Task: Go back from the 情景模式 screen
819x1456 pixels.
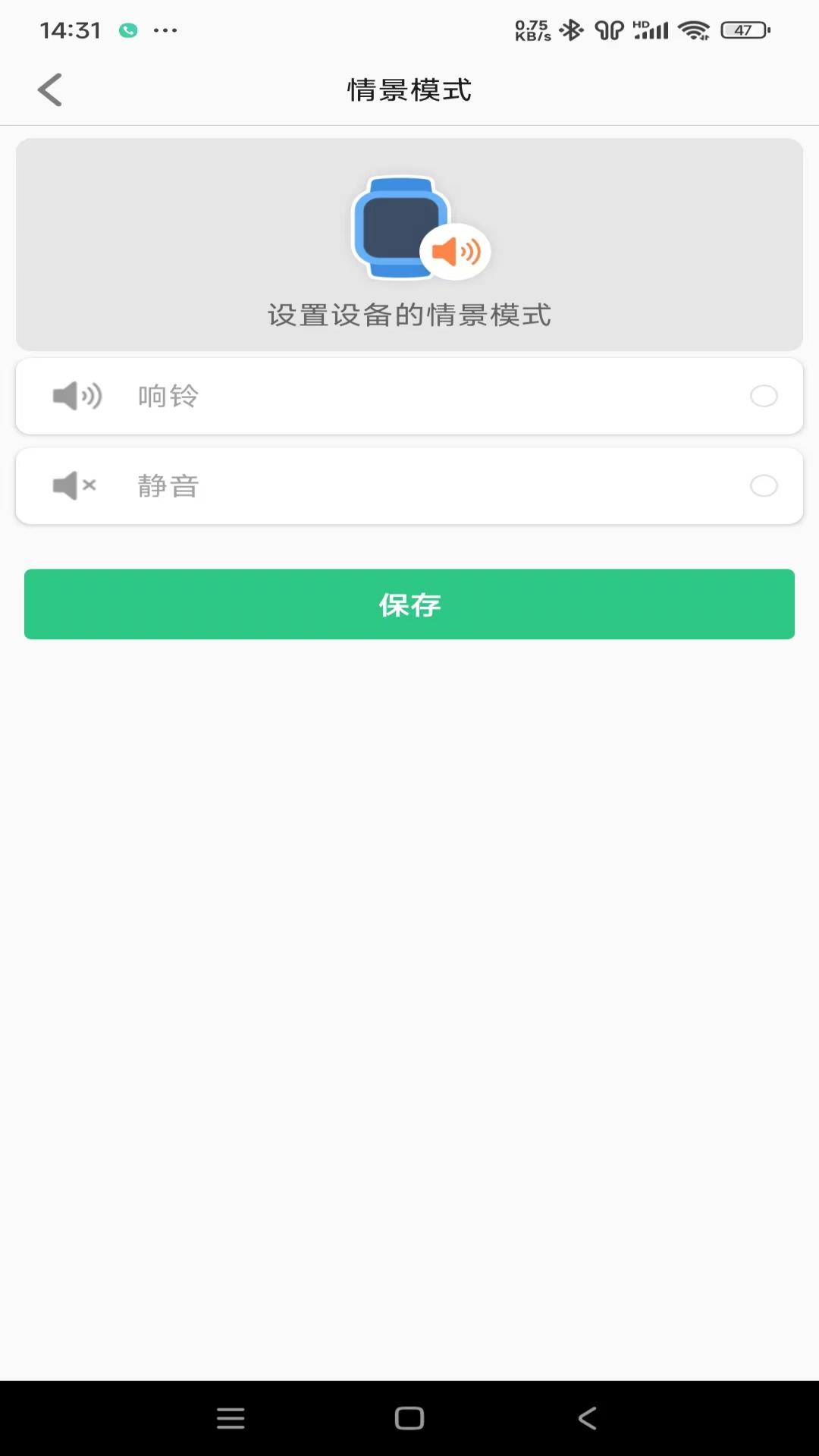Action: [x=50, y=90]
